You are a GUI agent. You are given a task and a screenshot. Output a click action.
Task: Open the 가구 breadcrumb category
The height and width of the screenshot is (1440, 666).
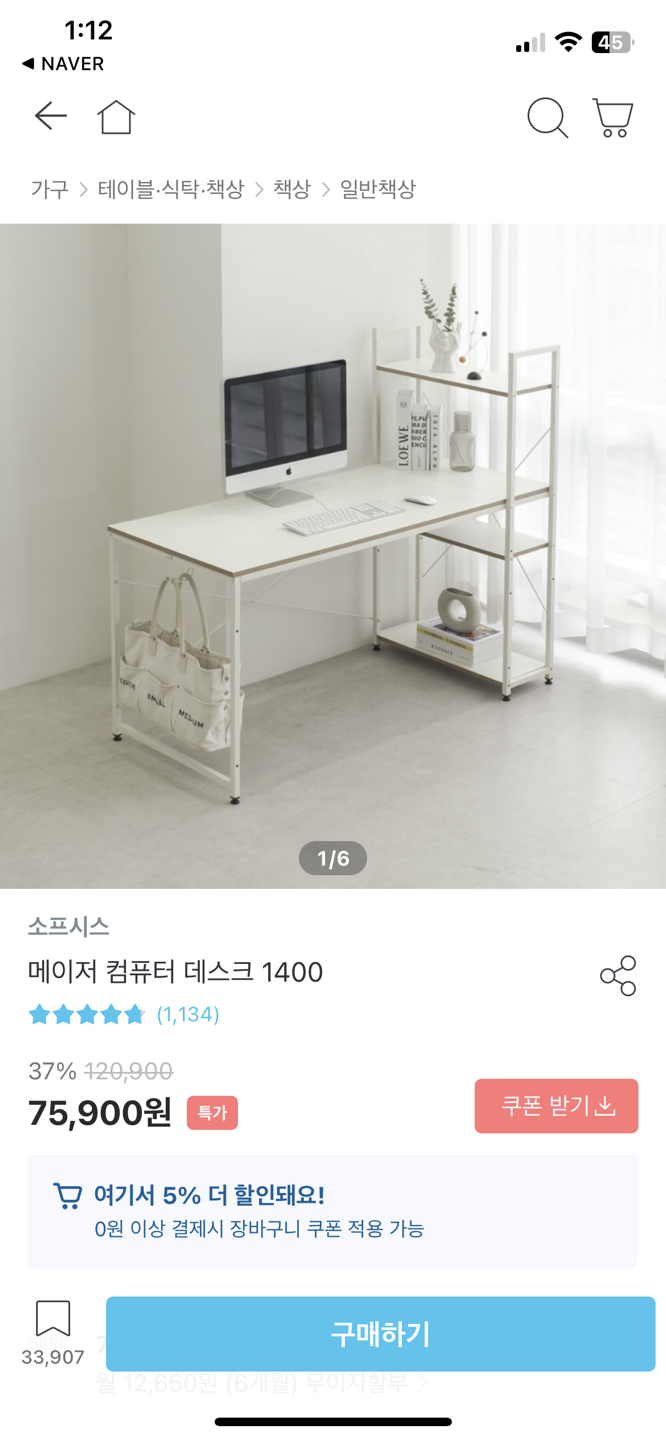pyautogui.click(x=49, y=189)
